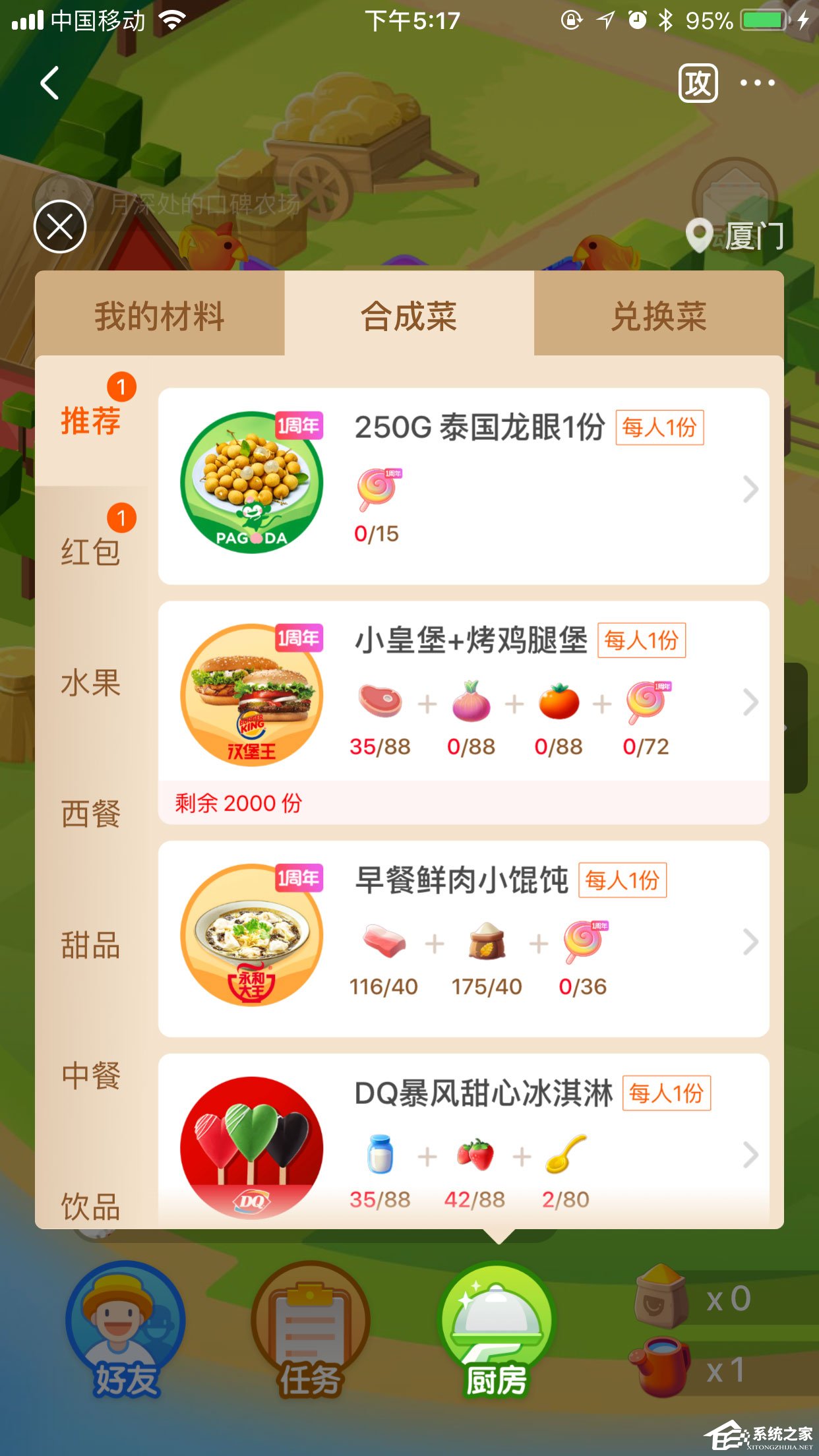Go back using the top-left arrow
Viewport: 819px width, 1456px height.
point(50,83)
